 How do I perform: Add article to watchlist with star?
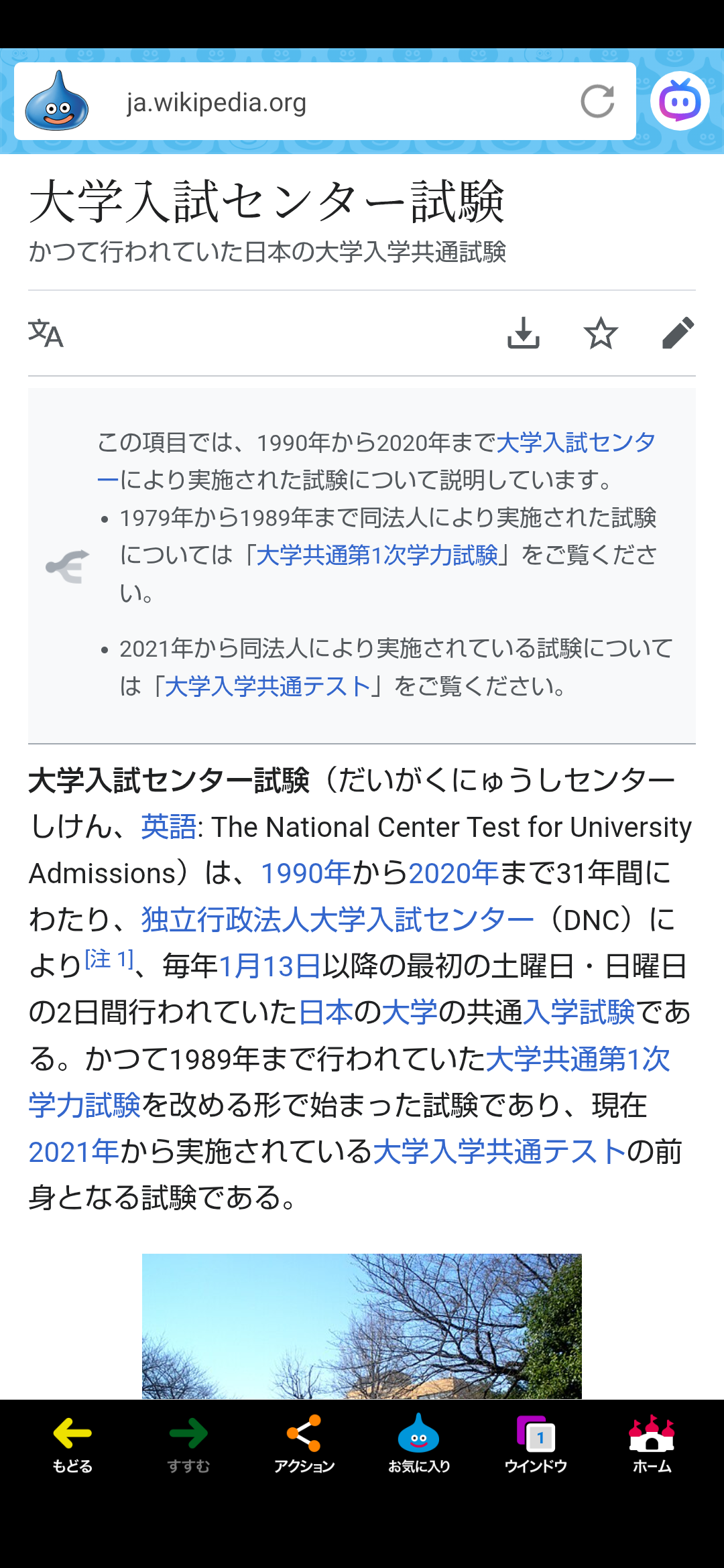coord(601,333)
